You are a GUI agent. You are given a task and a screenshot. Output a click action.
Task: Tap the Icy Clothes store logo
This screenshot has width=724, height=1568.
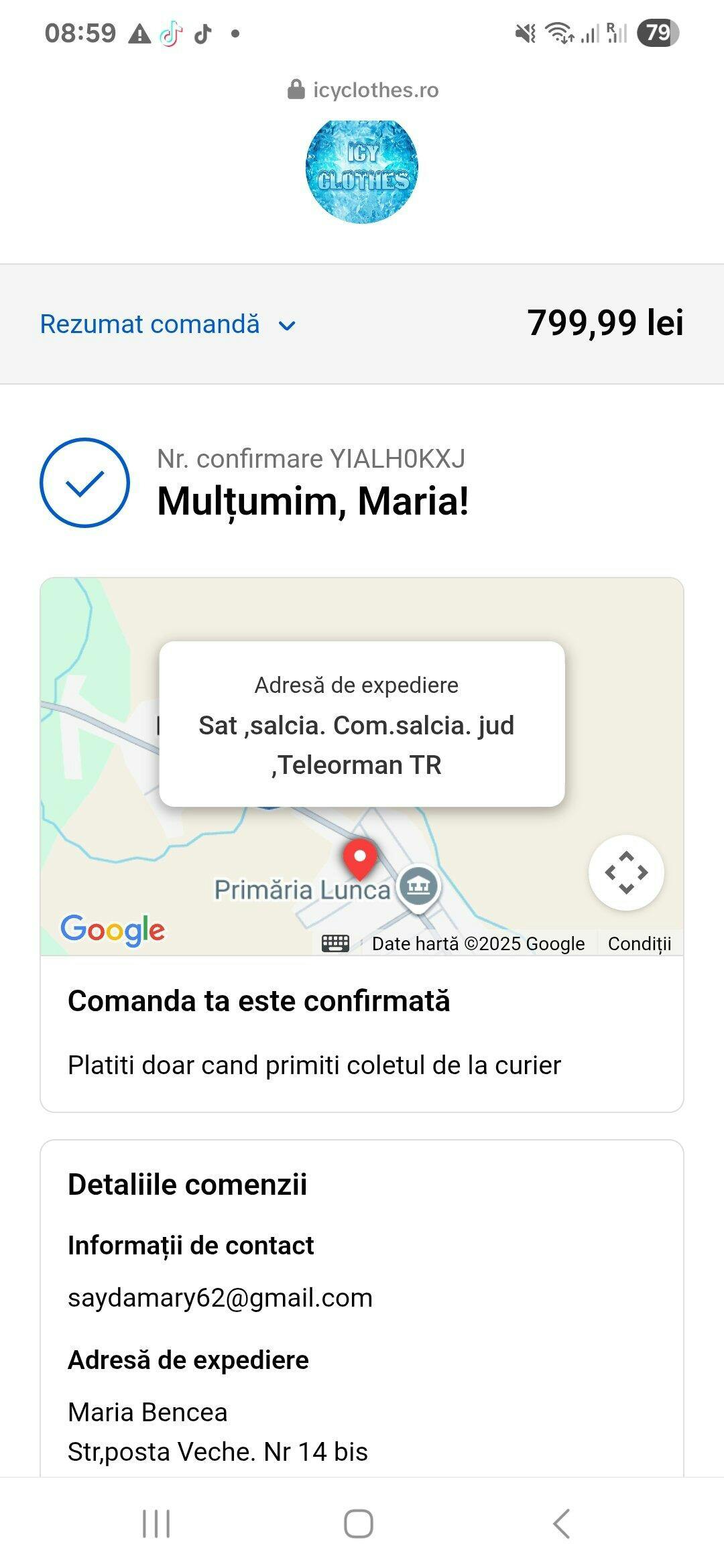[362, 172]
